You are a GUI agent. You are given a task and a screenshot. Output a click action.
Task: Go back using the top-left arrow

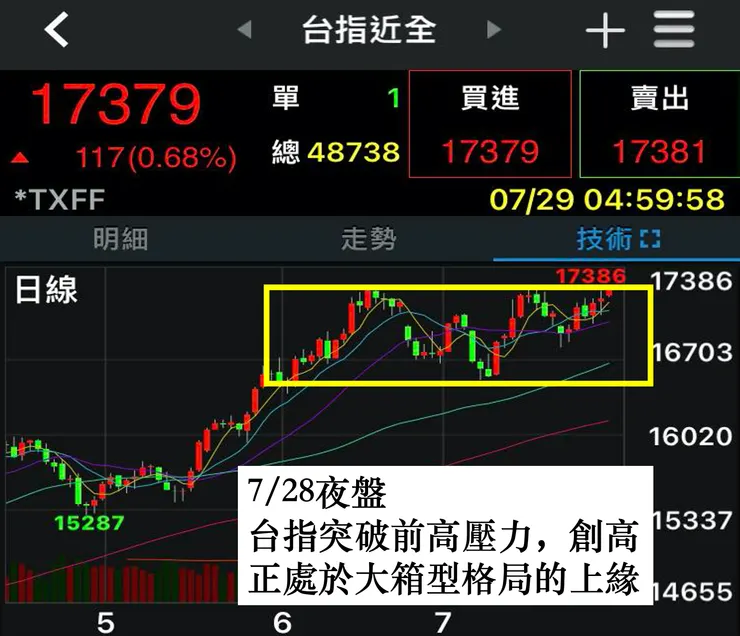coord(56,30)
